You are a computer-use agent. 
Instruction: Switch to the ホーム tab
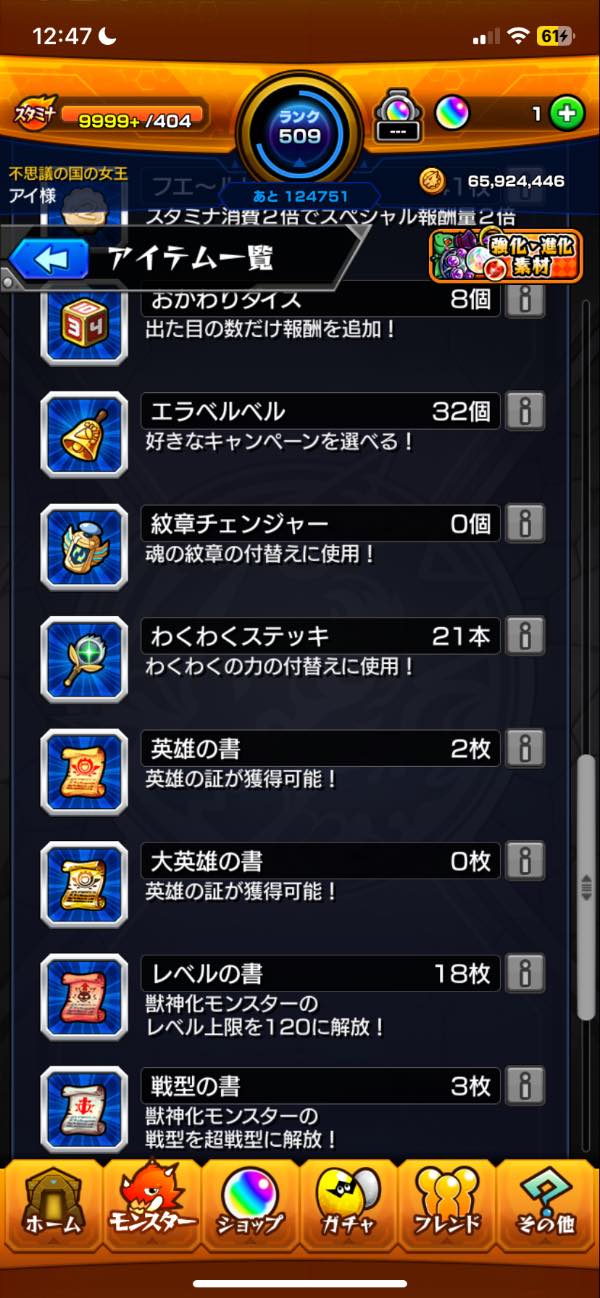50,1210
